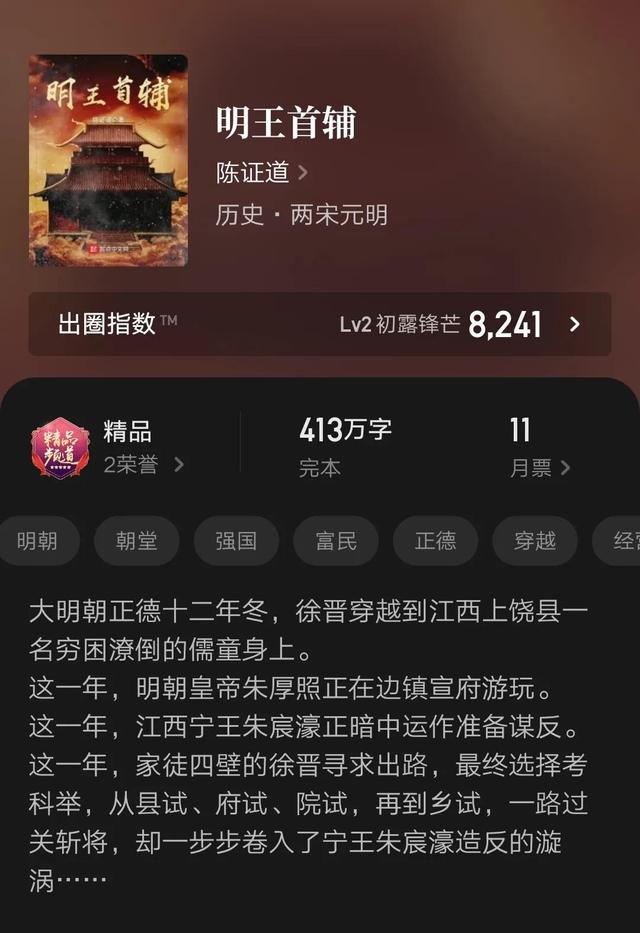The height and width of the screenshot is (933, 640).
Task: Select the 穿越 tag chip
Action: click(534, 541)
